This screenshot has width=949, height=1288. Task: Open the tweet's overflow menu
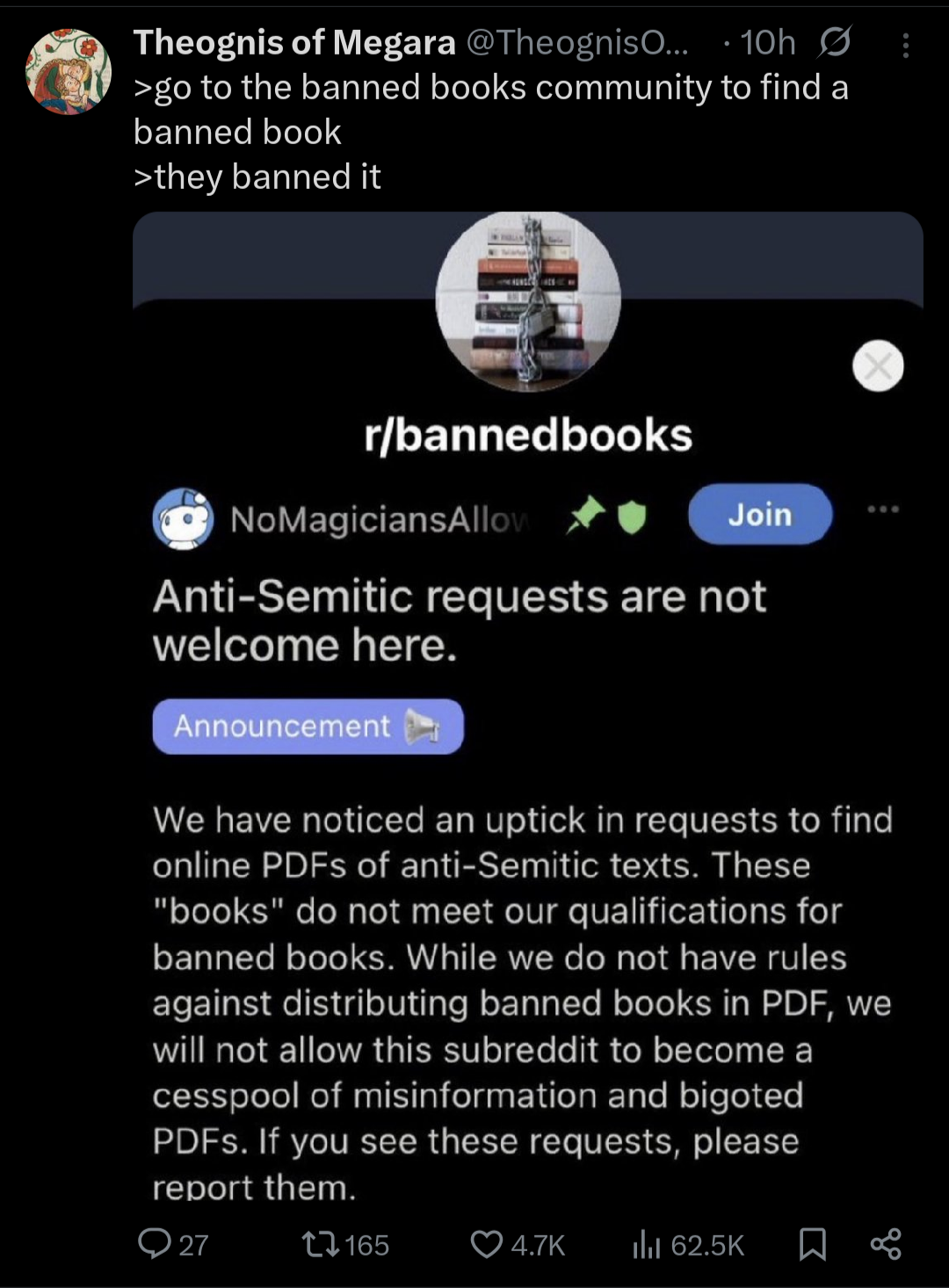(x=906, y=45)
